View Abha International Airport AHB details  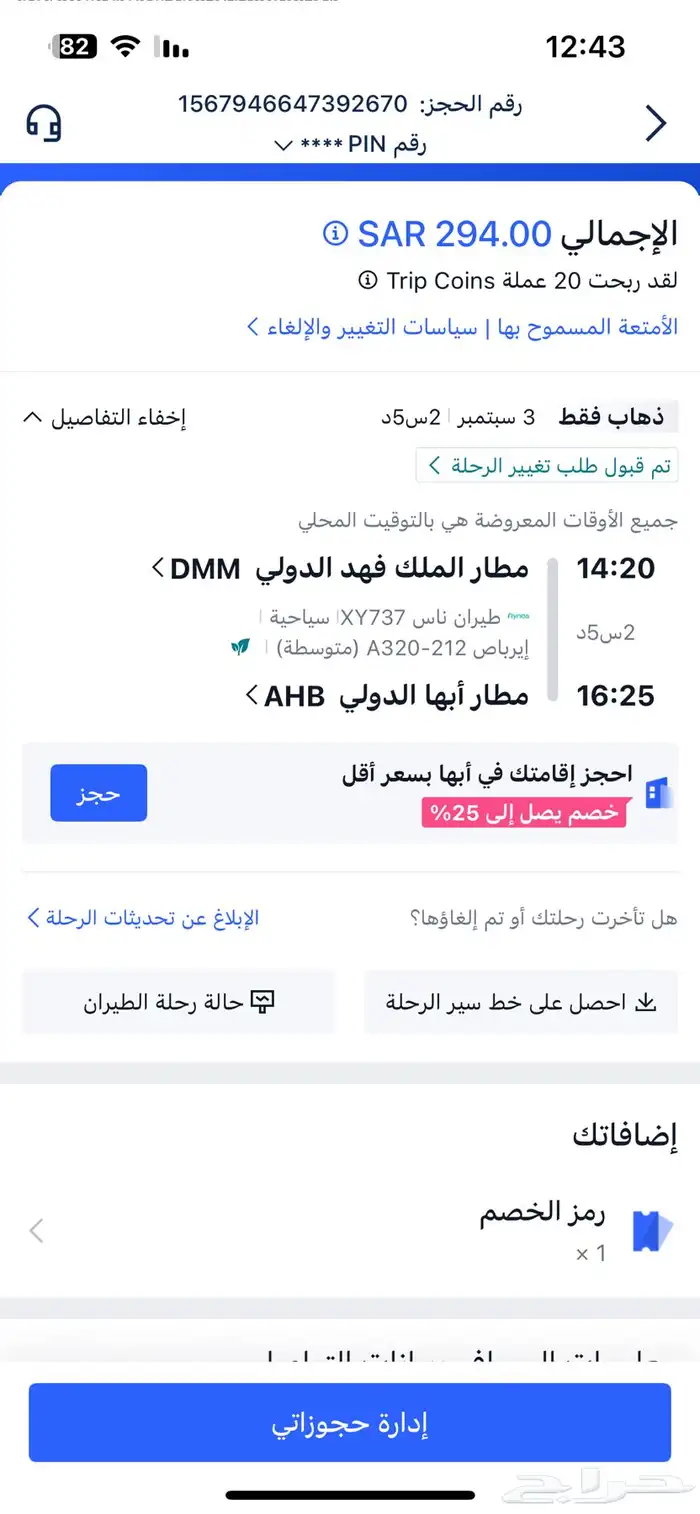coord(386,696)
